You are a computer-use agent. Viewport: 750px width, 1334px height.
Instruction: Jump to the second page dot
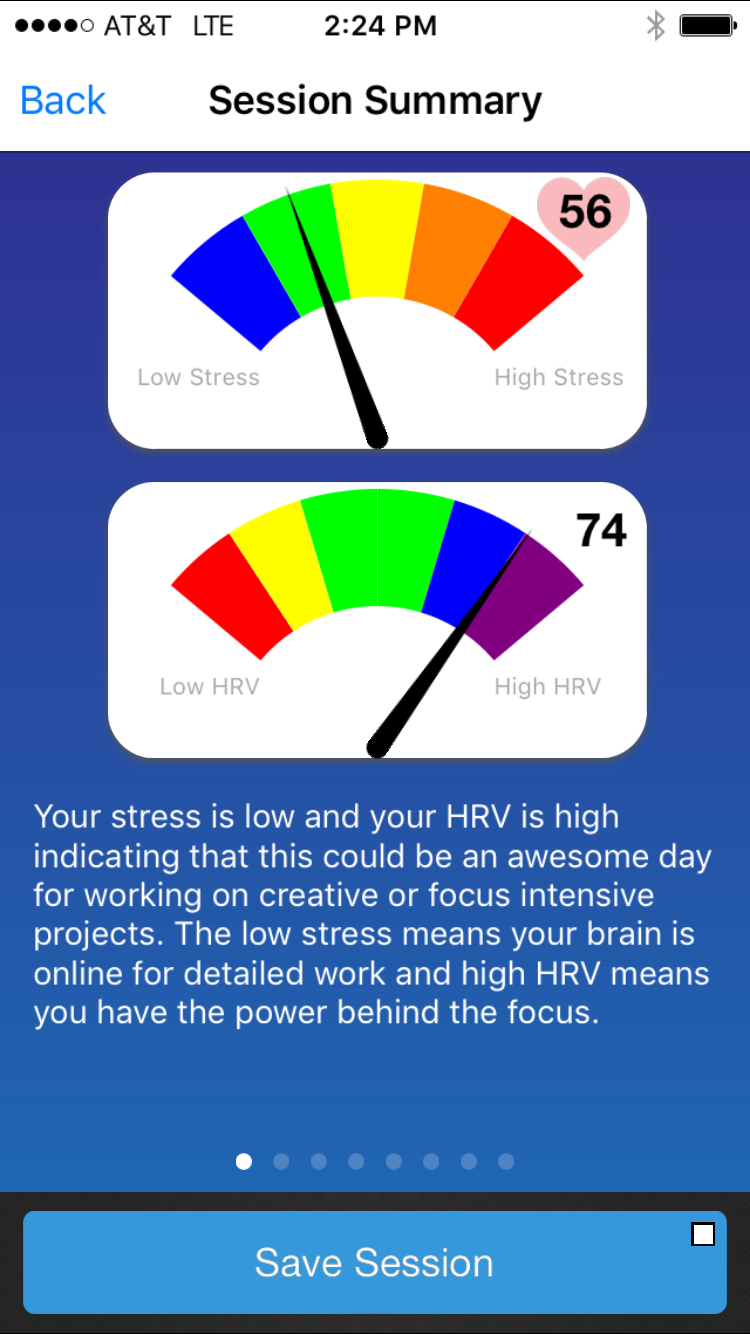(x=281, y=1161)
